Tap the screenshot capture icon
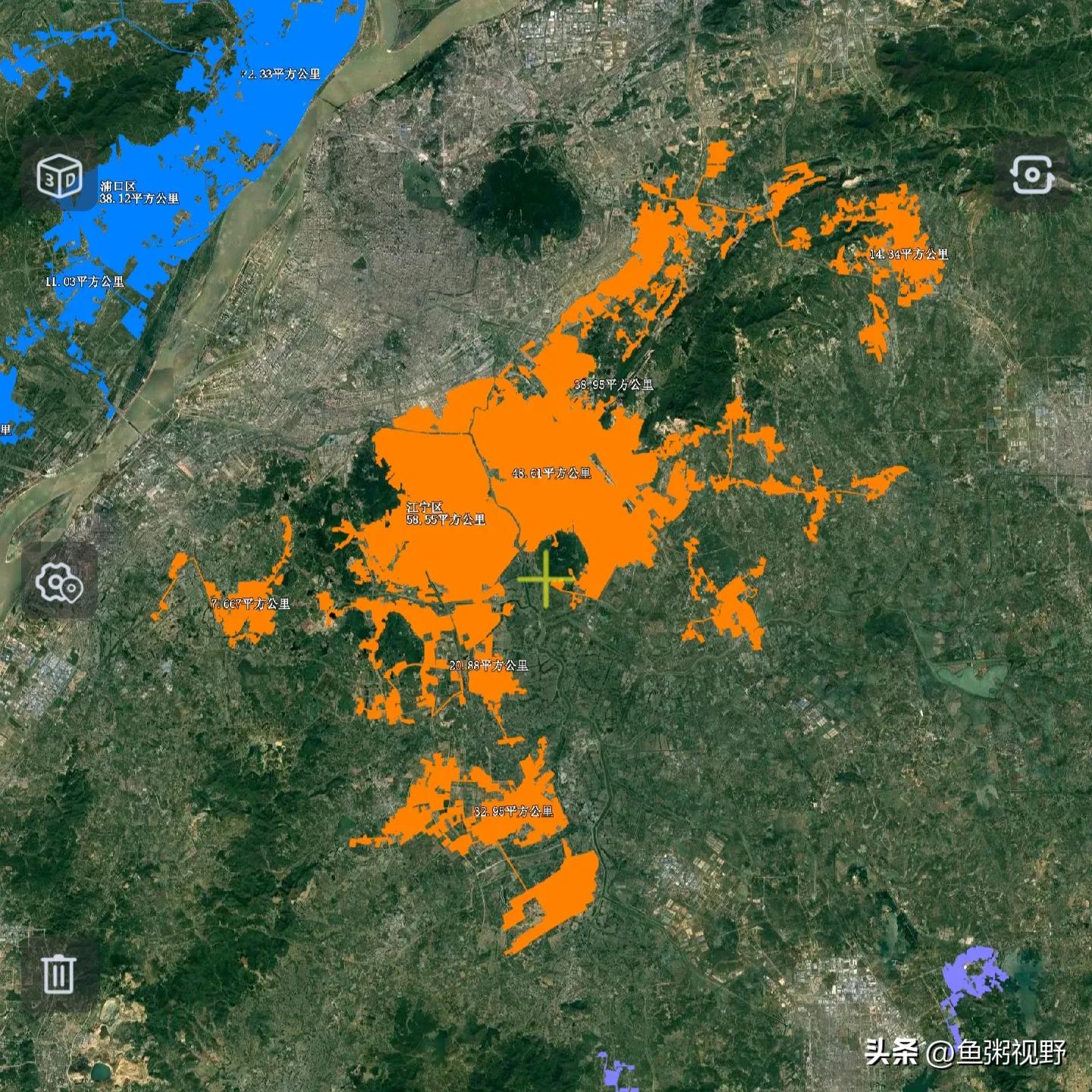The height and width of the screenshot is (1092, 1092). click(1031, 175)
